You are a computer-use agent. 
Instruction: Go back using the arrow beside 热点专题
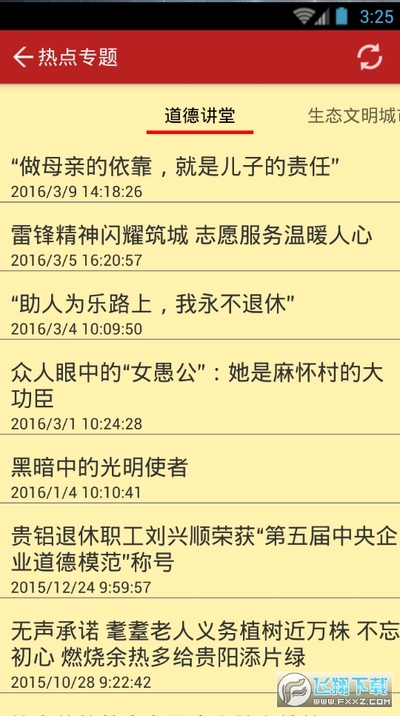23,58
